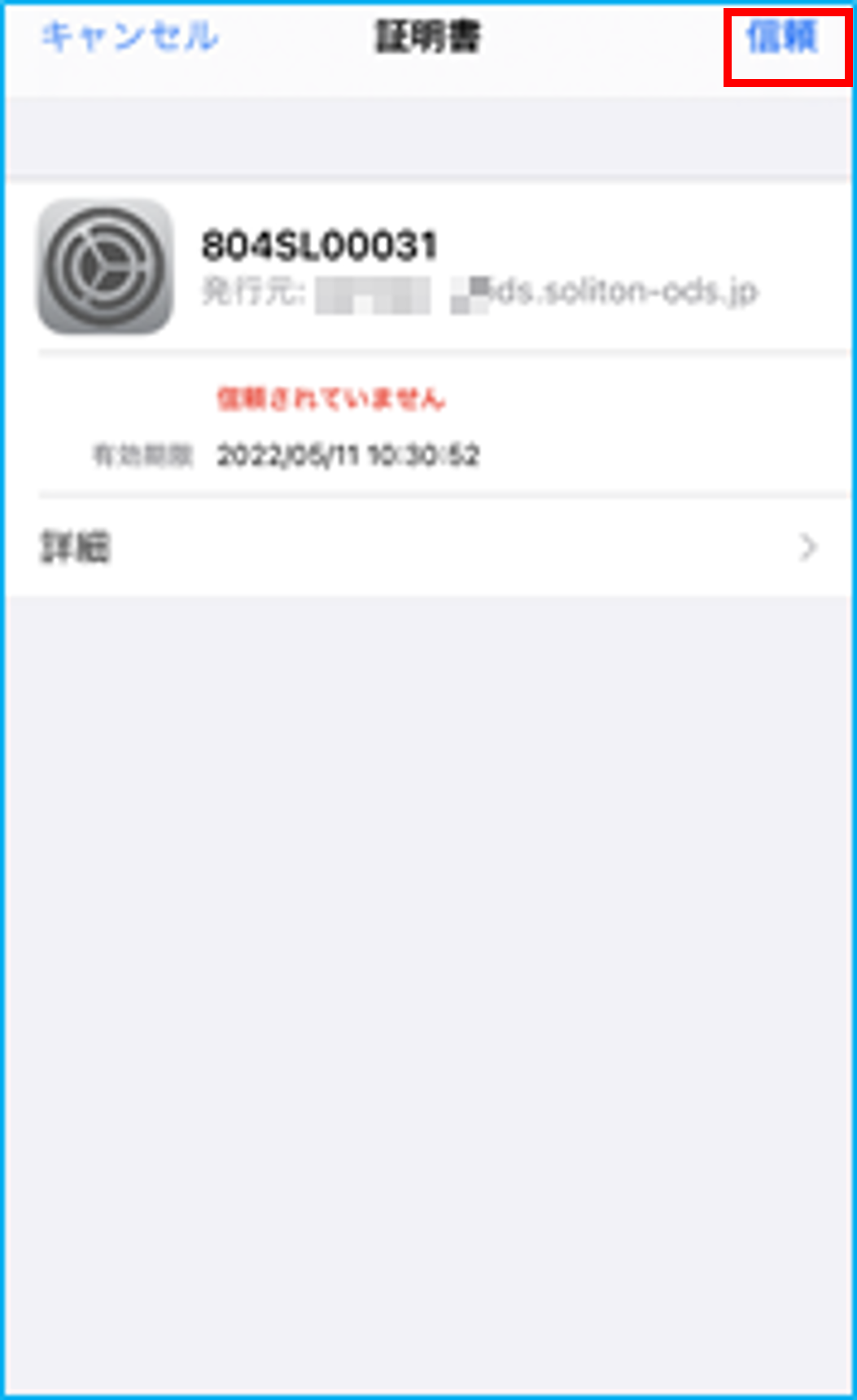Tap キャンセル to cancel the certificate
The height and width of the screenshot is (1400, 857).
point(130,37)
